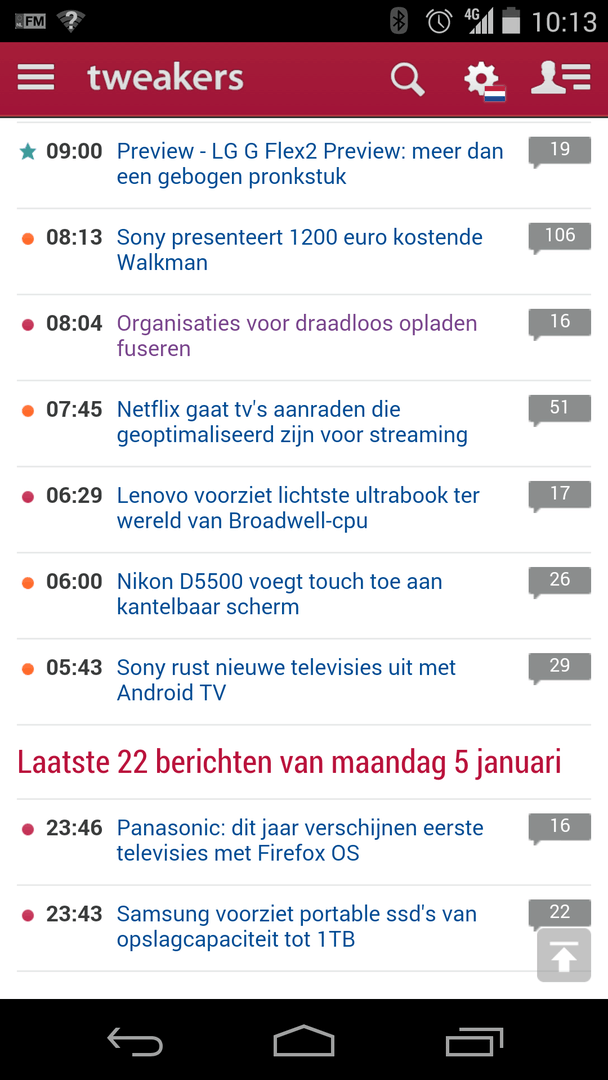Open the recent apps overview
This screenshot has width=608, height=1080.
[474, 1041]
